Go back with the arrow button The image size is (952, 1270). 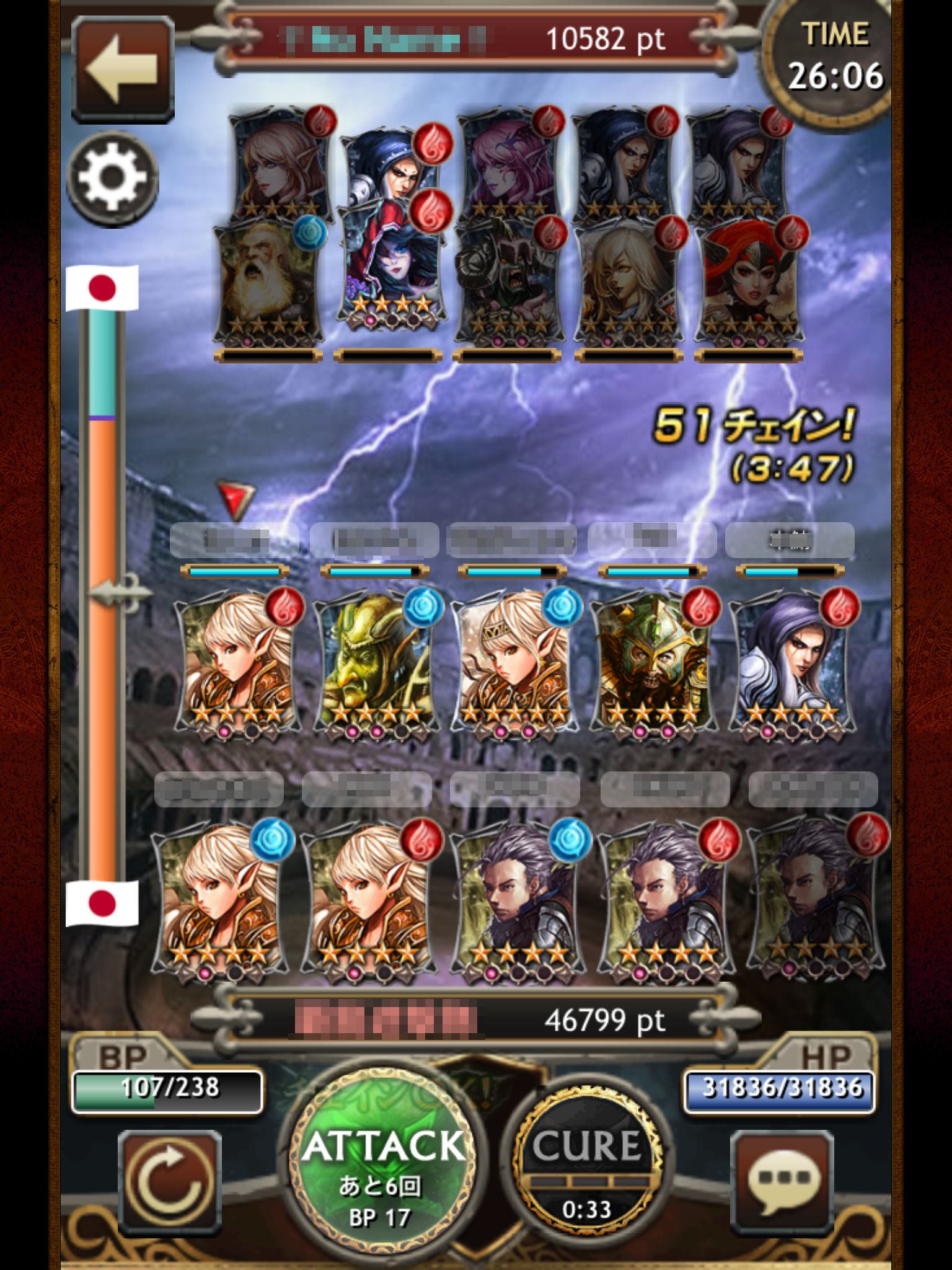tap(123, 68)
